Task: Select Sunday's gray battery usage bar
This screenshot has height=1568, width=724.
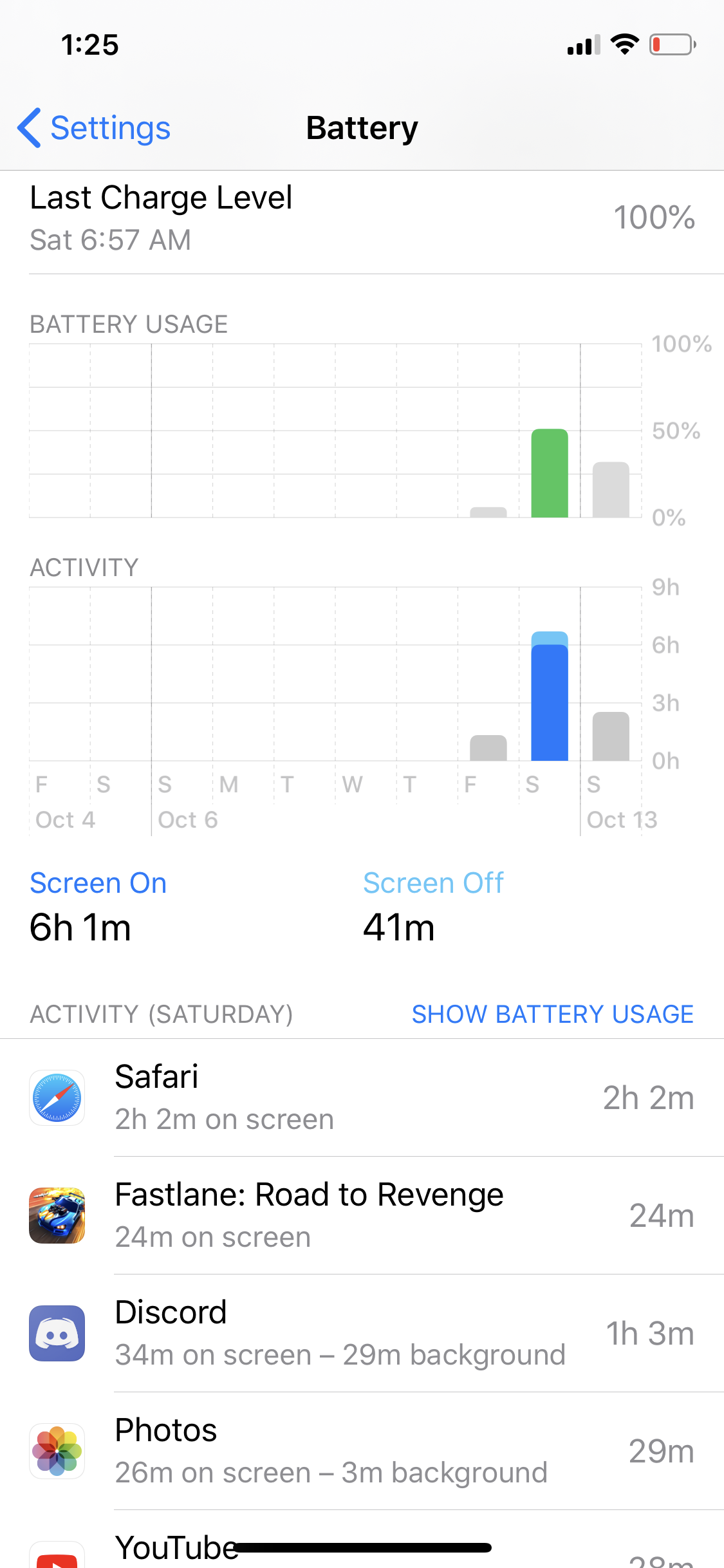Action: [611, 490]
